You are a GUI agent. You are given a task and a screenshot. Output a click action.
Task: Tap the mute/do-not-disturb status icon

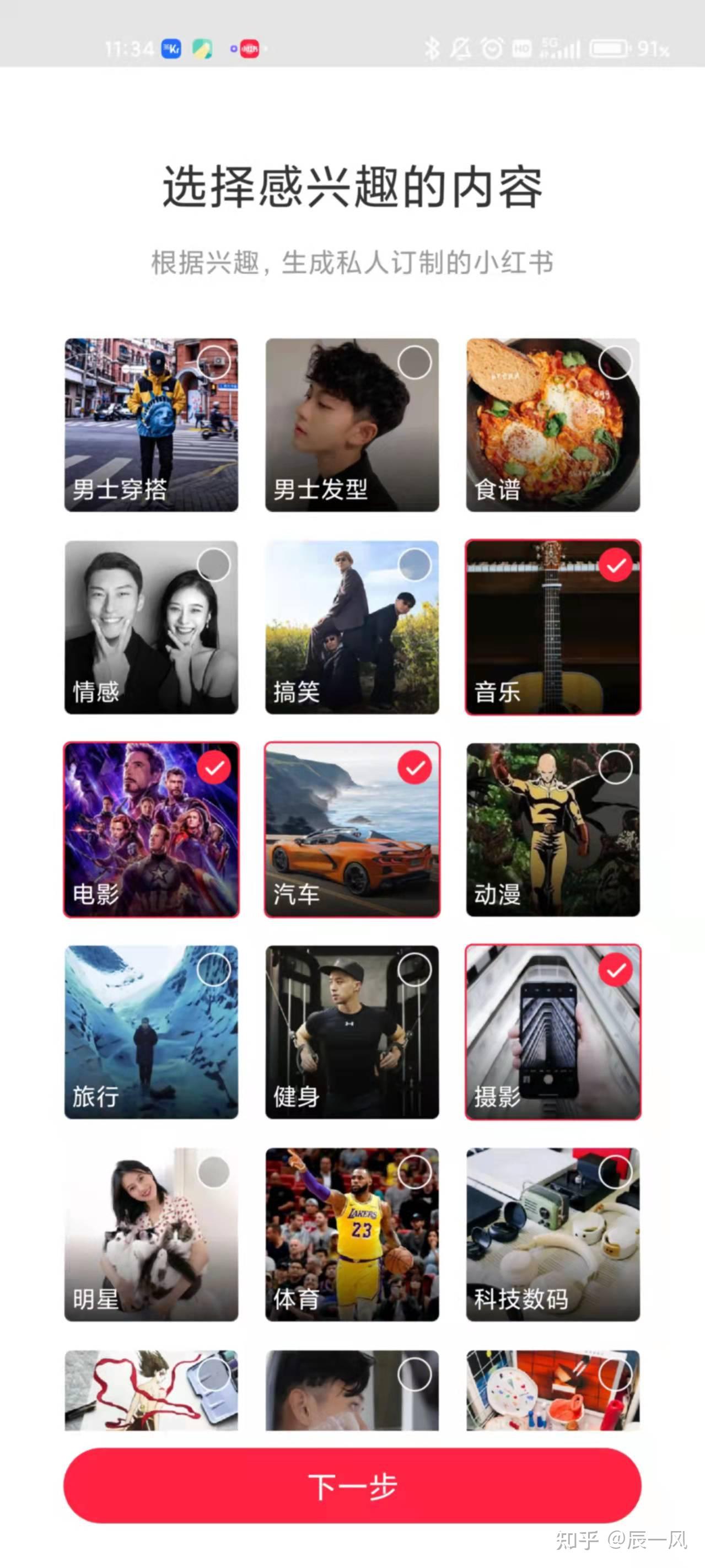tap(461, 49)
